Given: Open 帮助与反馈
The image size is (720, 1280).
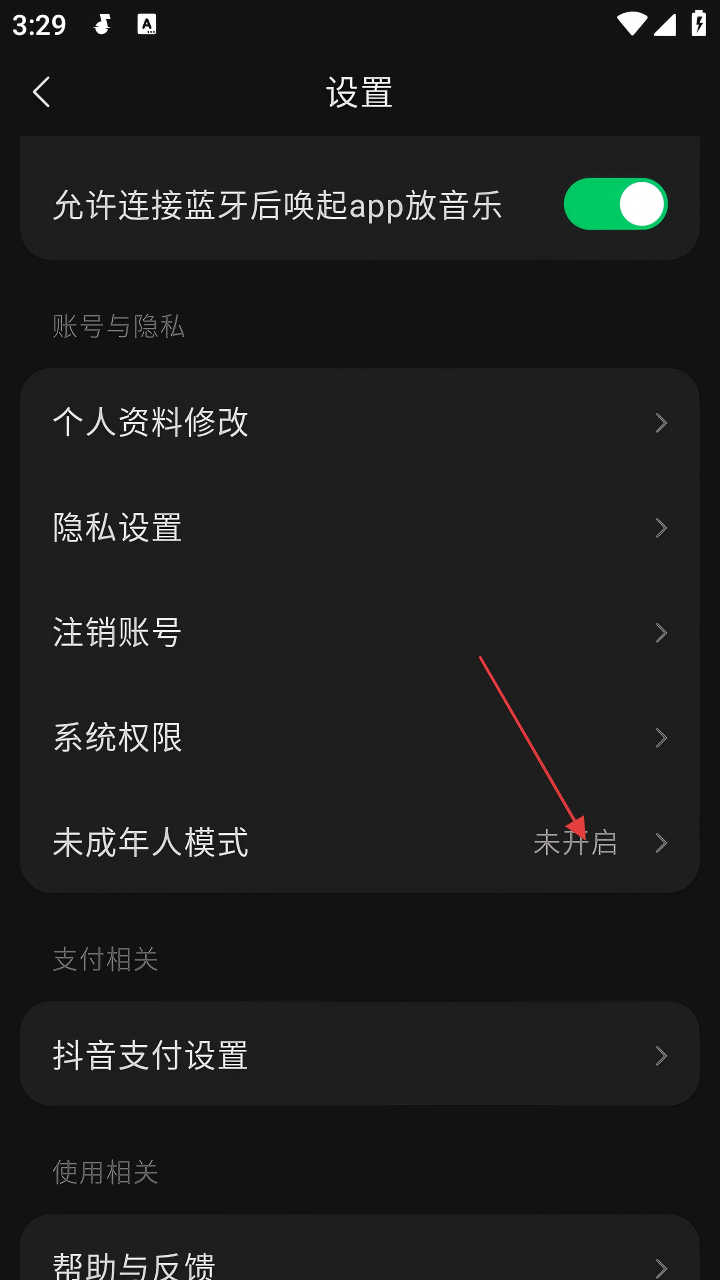Looking at the screenshot, I should tap(360, 1262).
